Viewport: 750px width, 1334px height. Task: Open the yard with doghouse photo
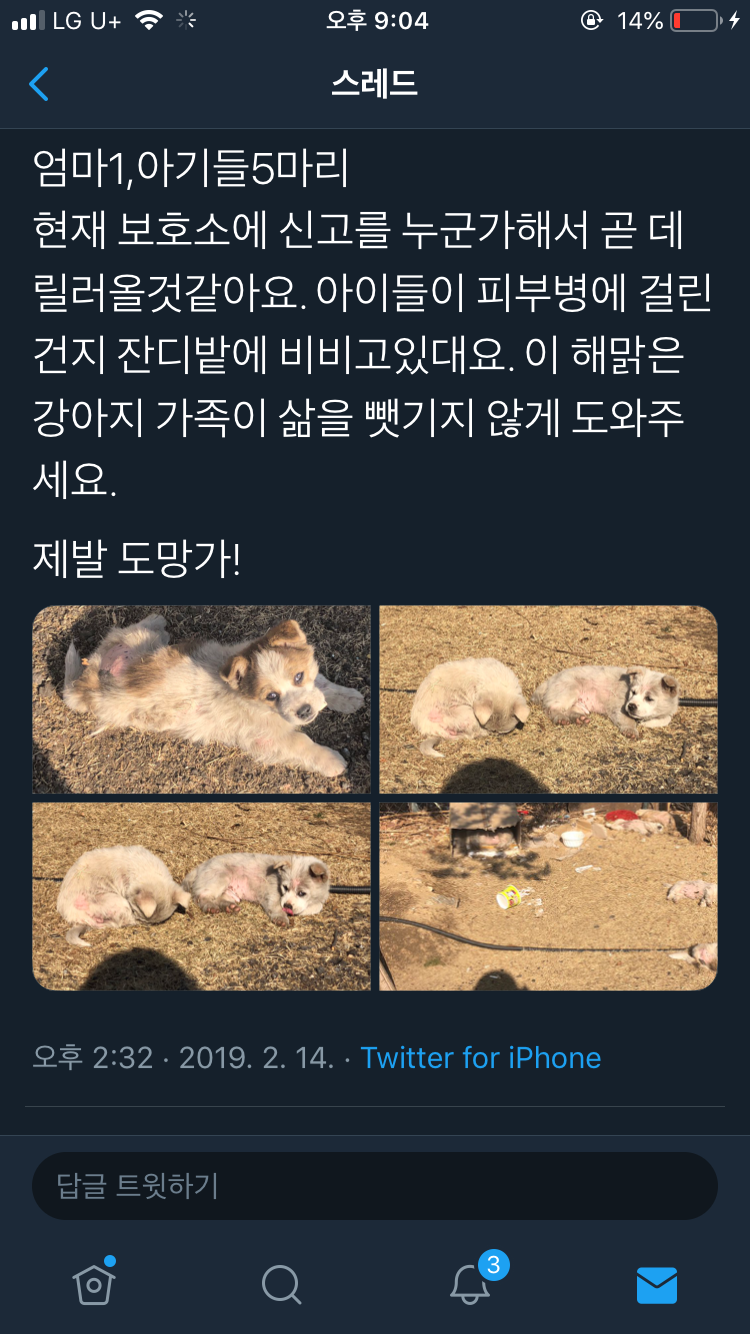(548, 896)
